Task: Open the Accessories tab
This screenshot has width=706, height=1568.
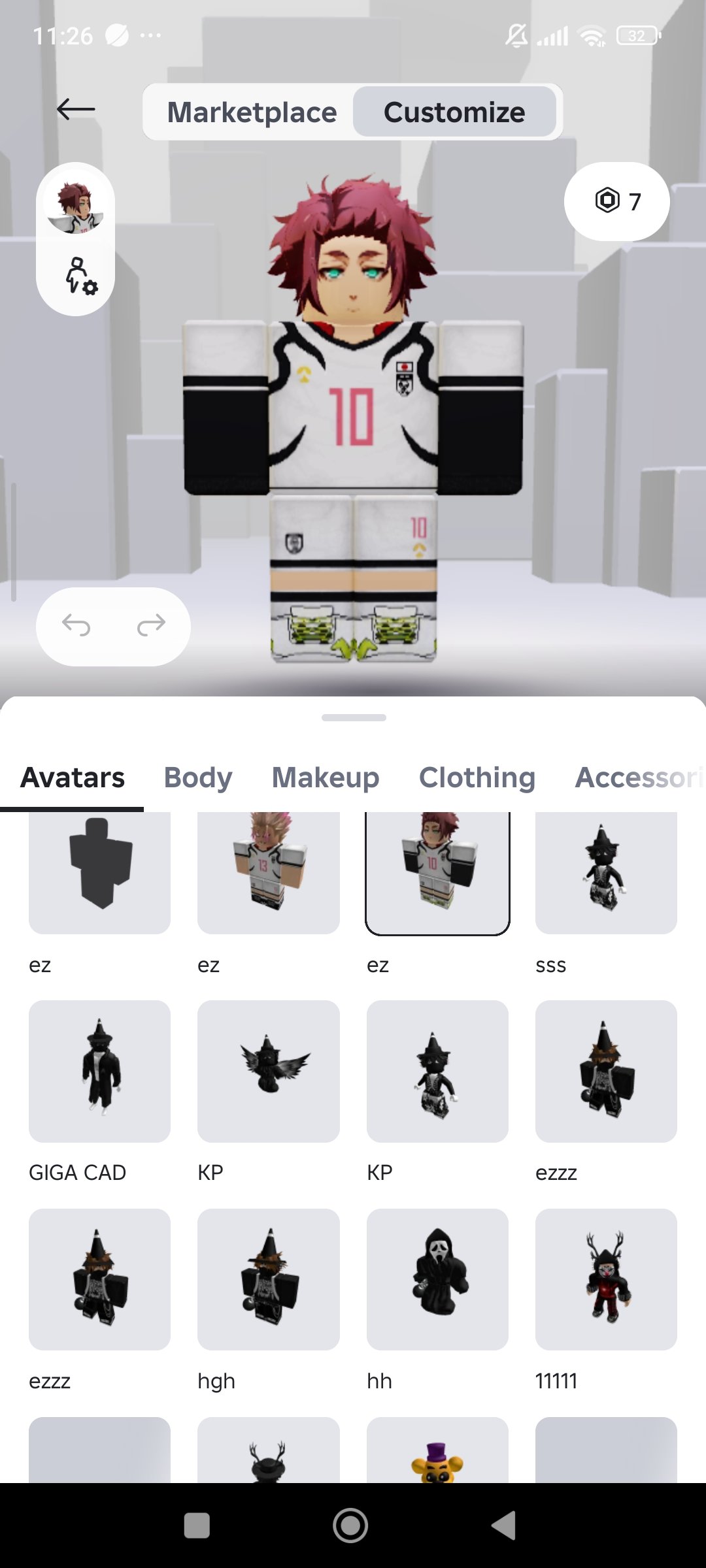Action: [x=640, y=777]
